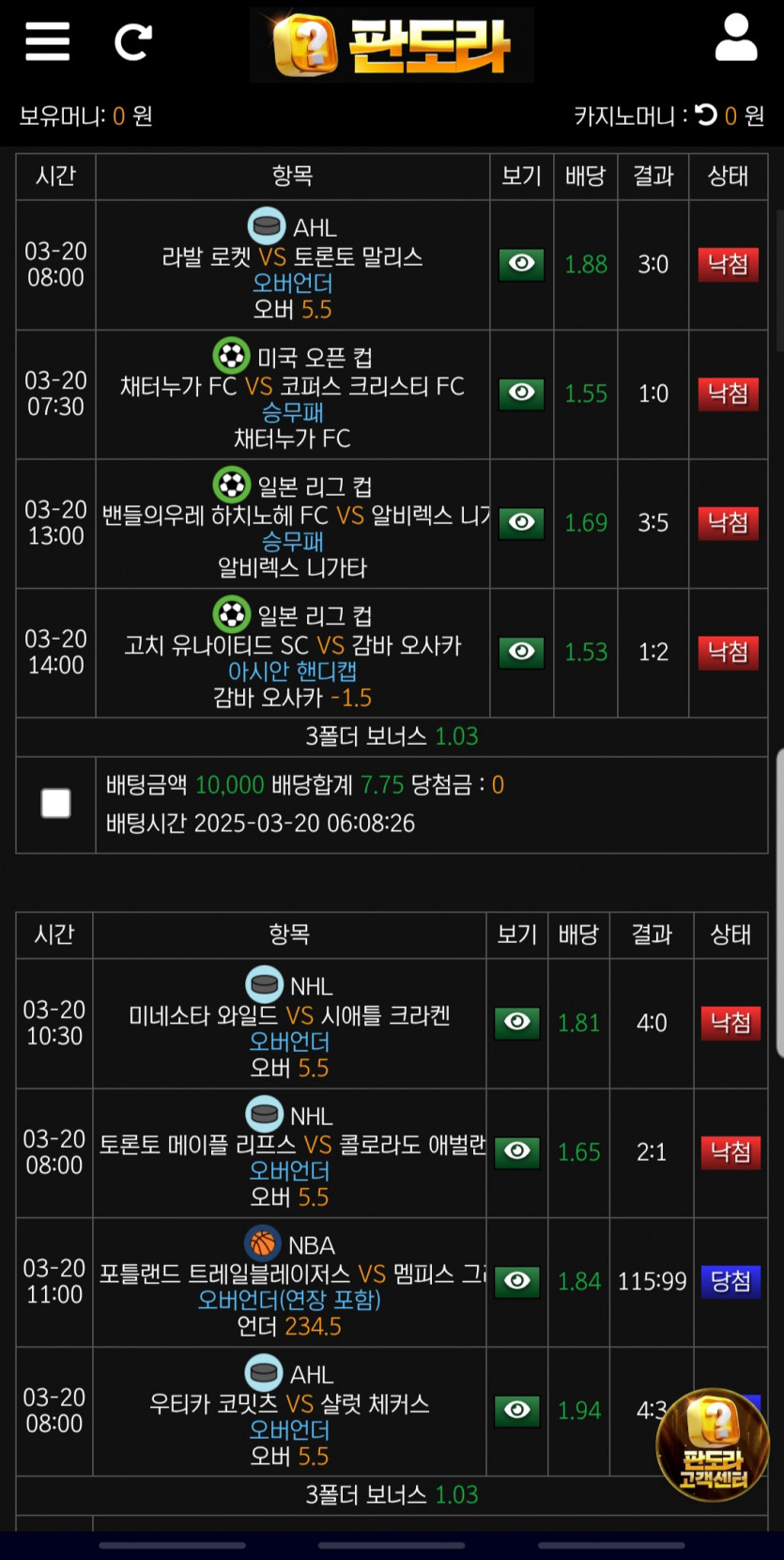Screen dimensions: 784x1560
Task: Open the hamburger menu
Action: (47, 41)
